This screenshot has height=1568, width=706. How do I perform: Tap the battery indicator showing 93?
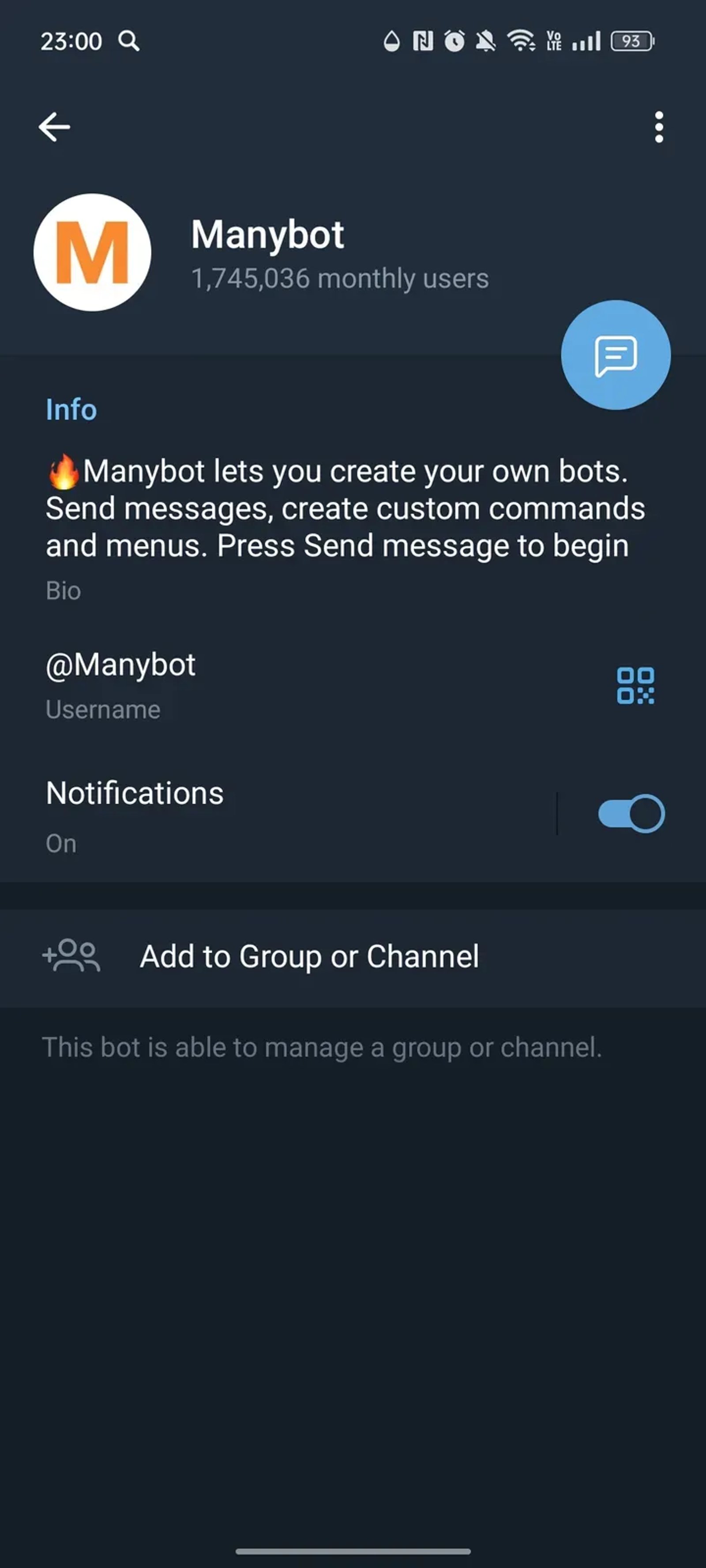point(630,40)
